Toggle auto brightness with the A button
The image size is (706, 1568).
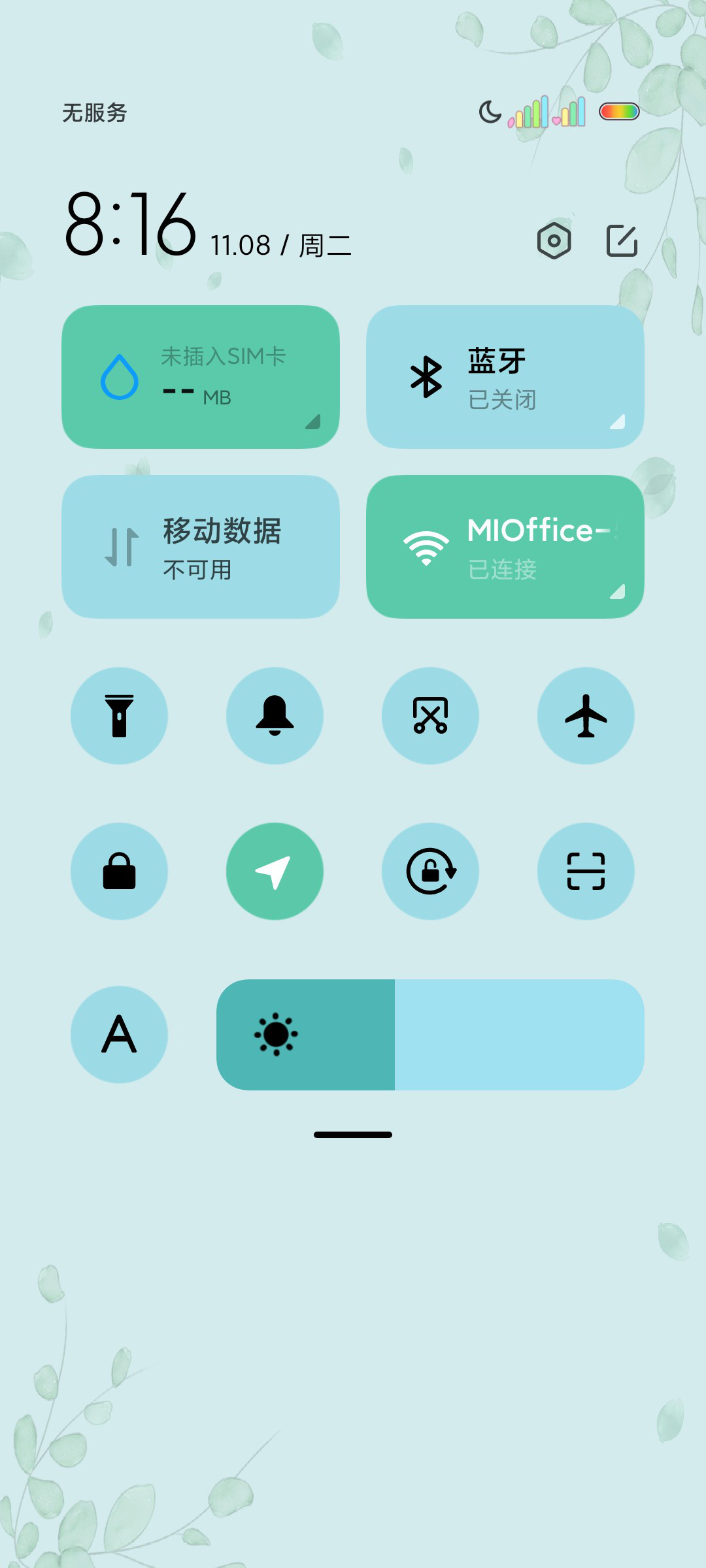119,1034
